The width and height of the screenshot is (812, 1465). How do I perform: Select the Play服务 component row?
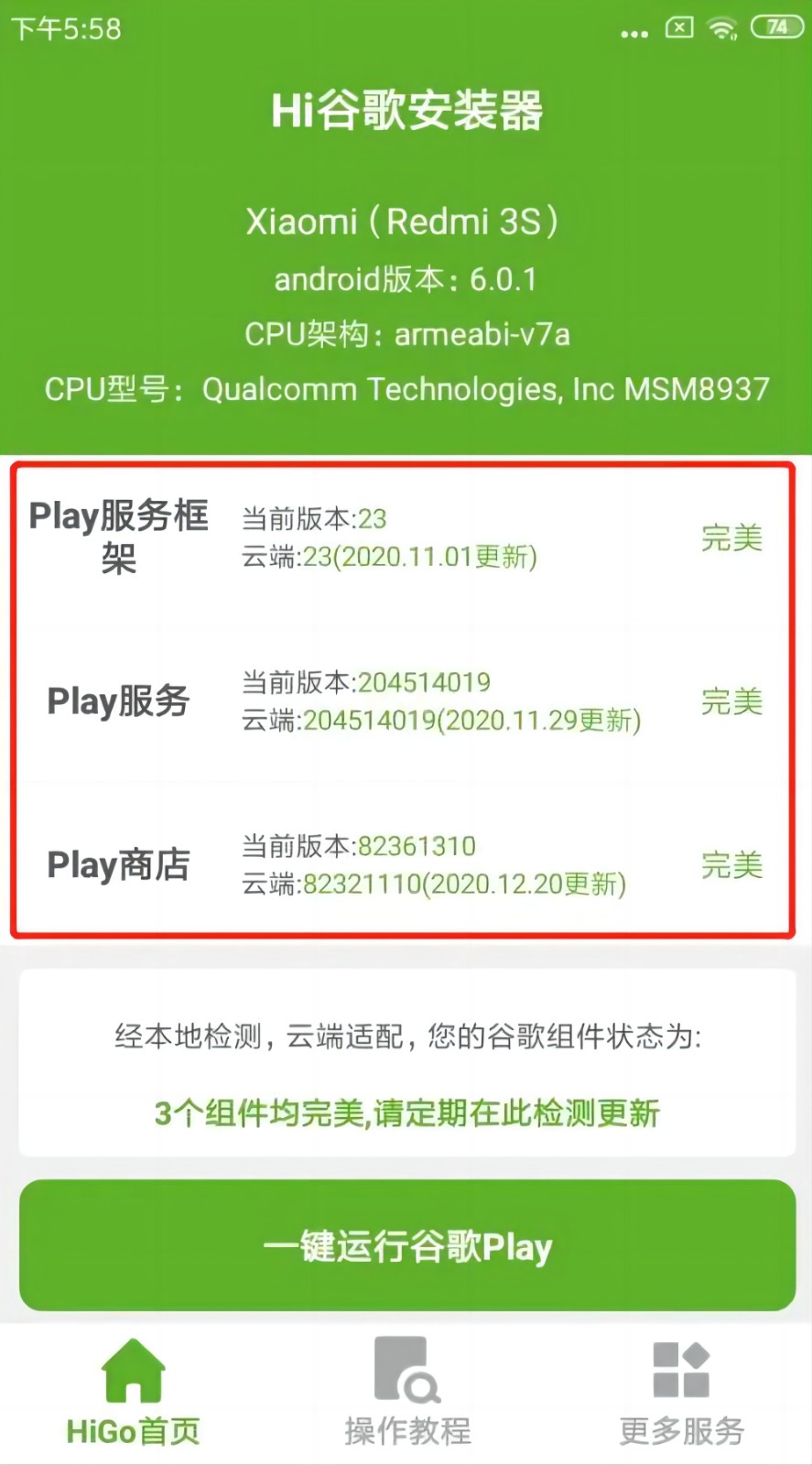403,701
